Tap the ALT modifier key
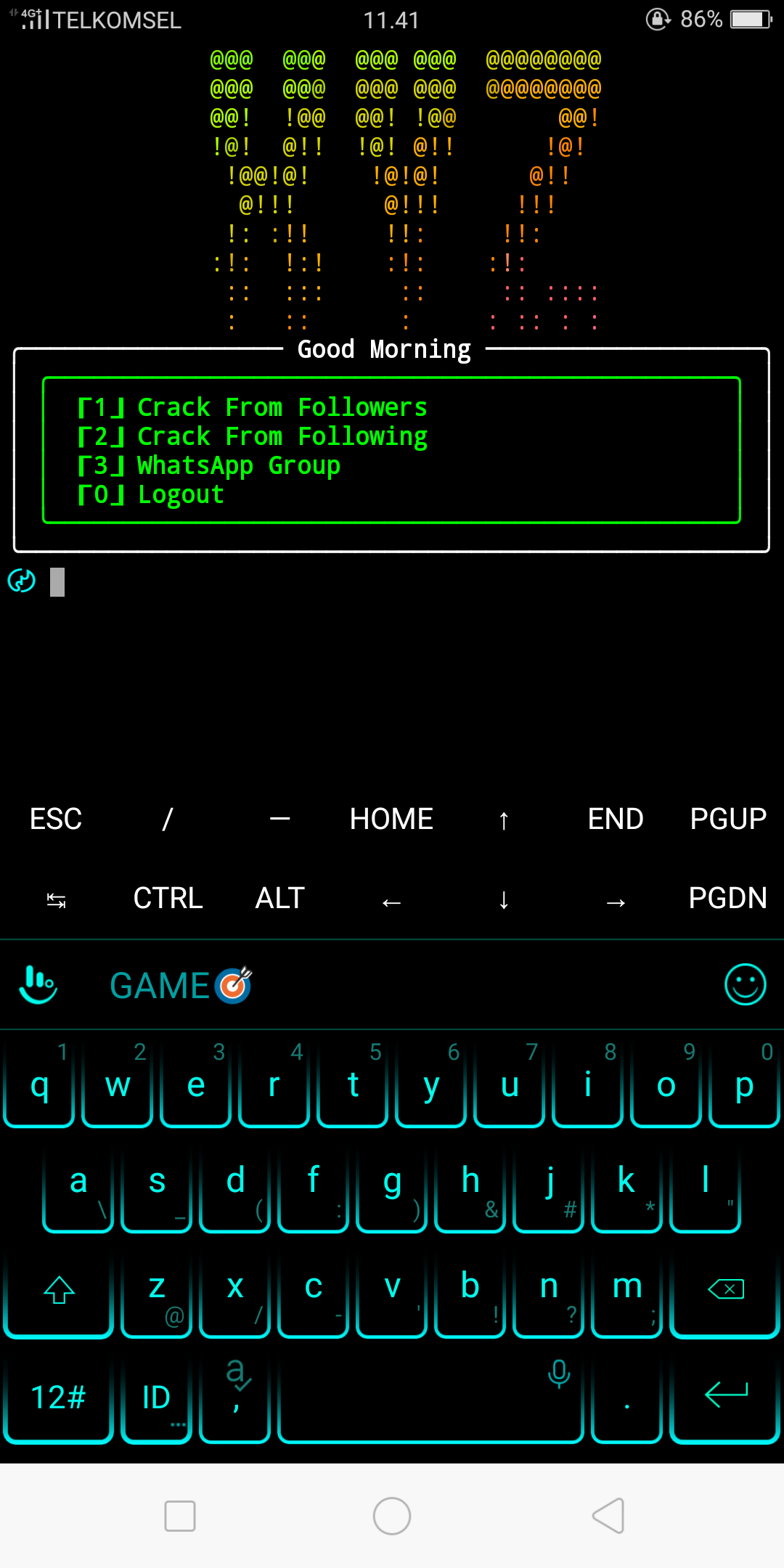The height and width of the screenshot is (1568, 784). click(x=279, y=899)
